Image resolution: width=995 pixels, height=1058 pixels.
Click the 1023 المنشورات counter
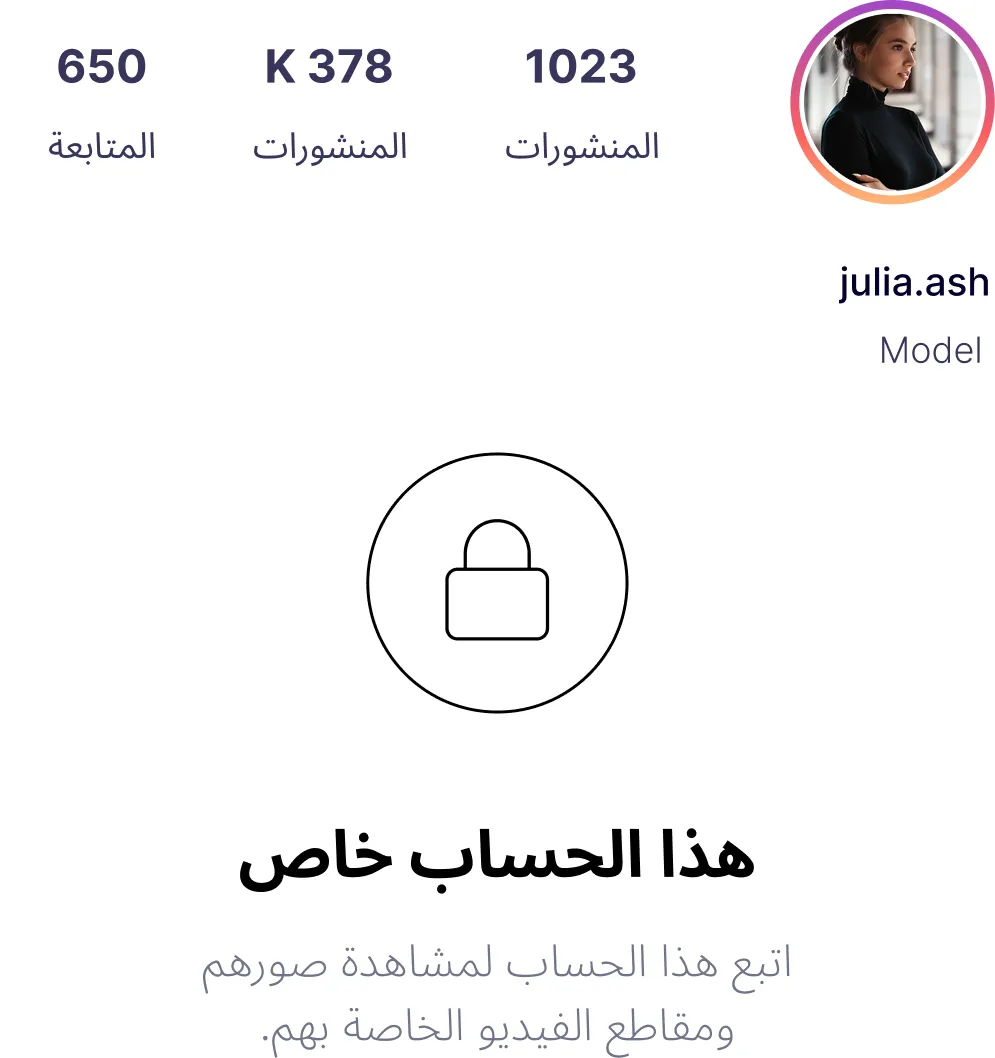click(x=578, y=68)
